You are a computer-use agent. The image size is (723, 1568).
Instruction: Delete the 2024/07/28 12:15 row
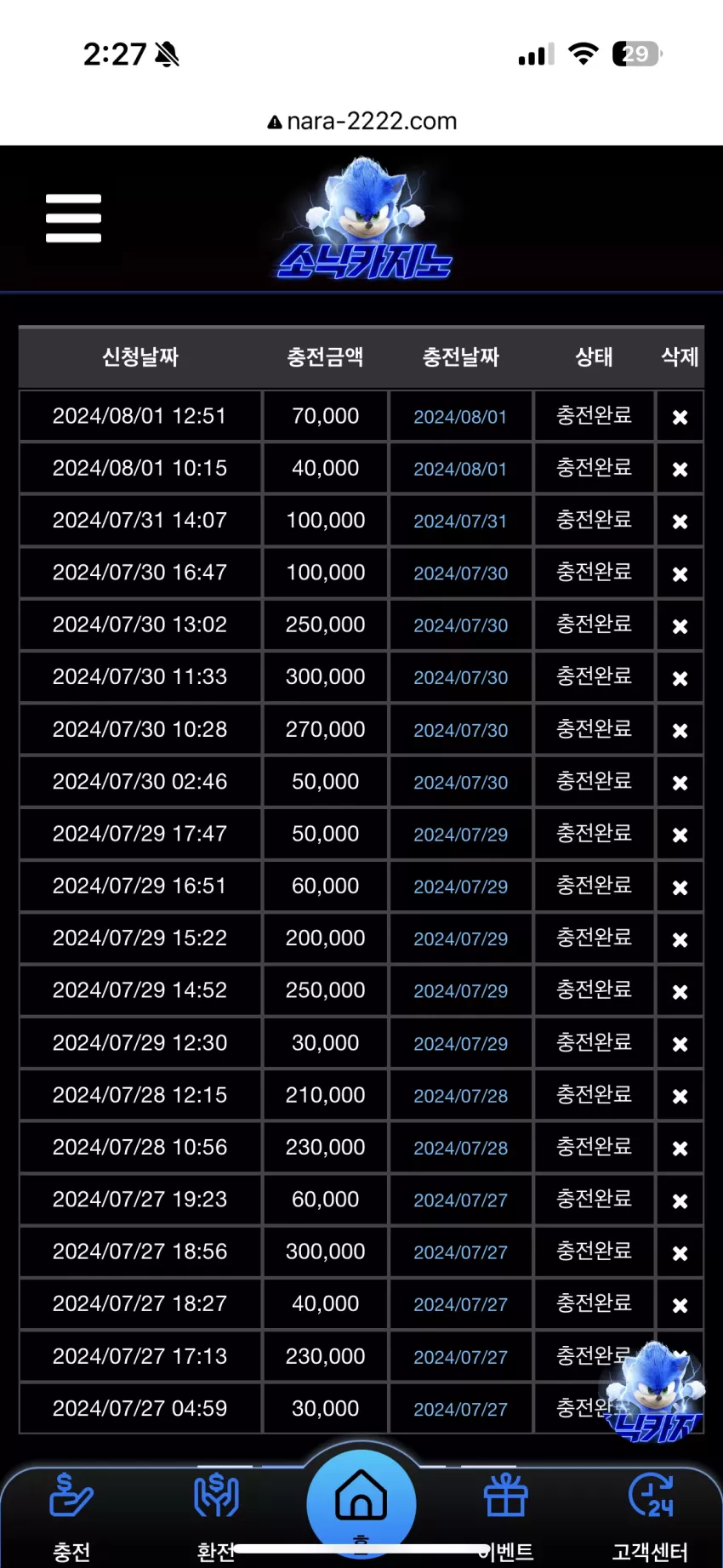680,1096
